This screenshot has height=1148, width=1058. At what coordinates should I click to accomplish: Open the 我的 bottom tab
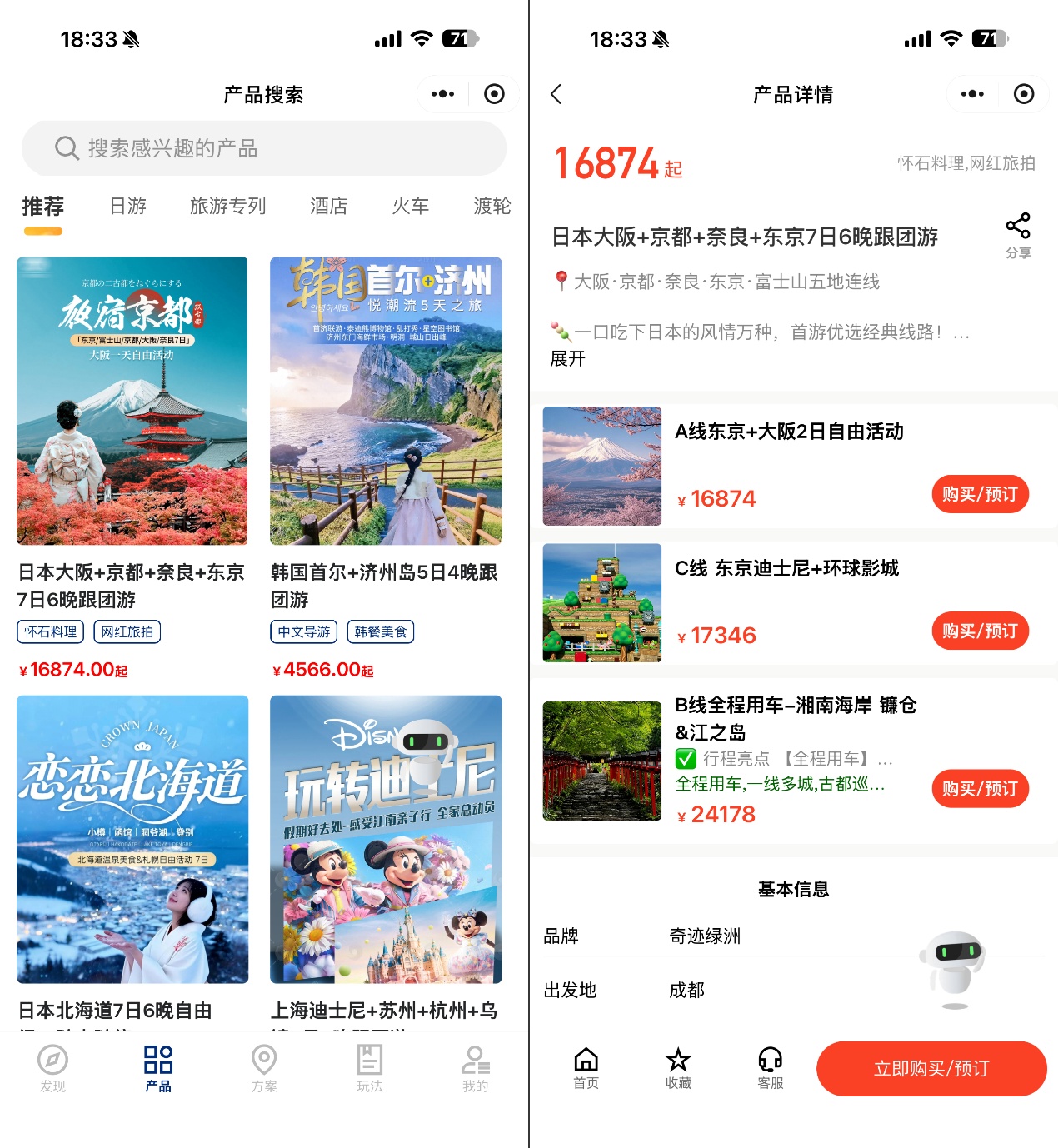click(x=475, y=1067)
